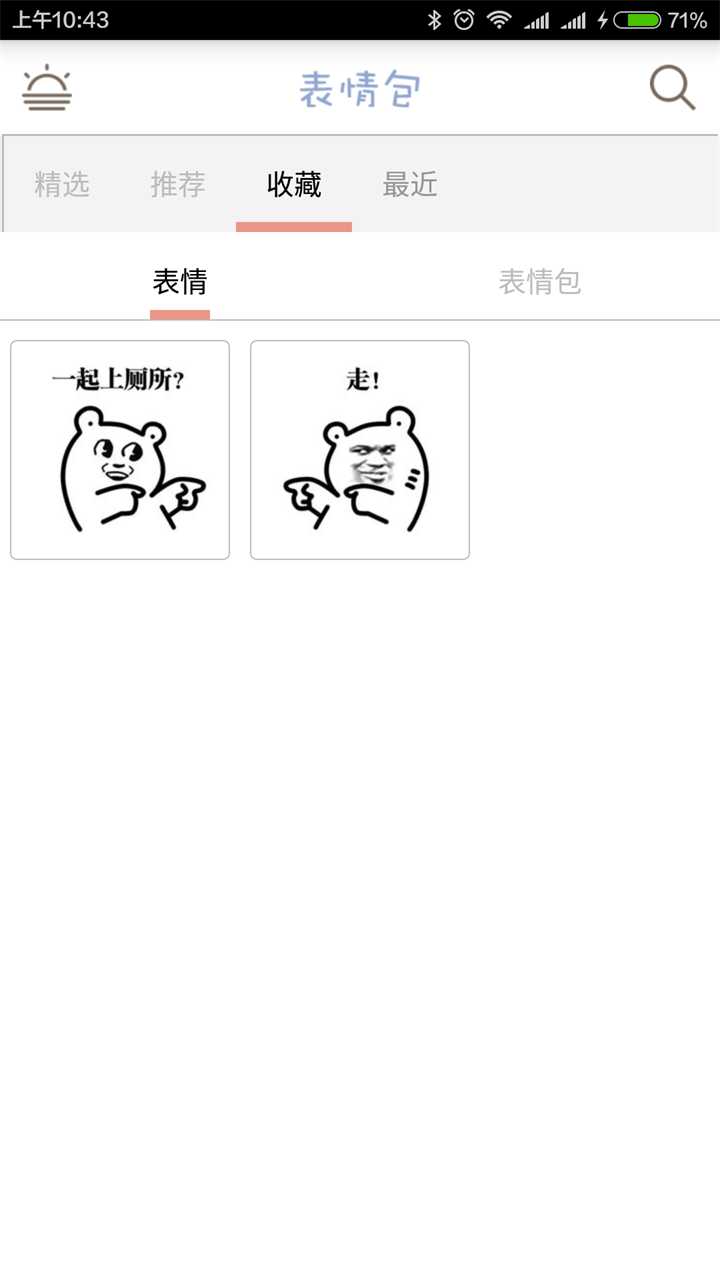Switch to the 推荐 tab
Viewport: 720px width, 1280px height.
[178, 185]
